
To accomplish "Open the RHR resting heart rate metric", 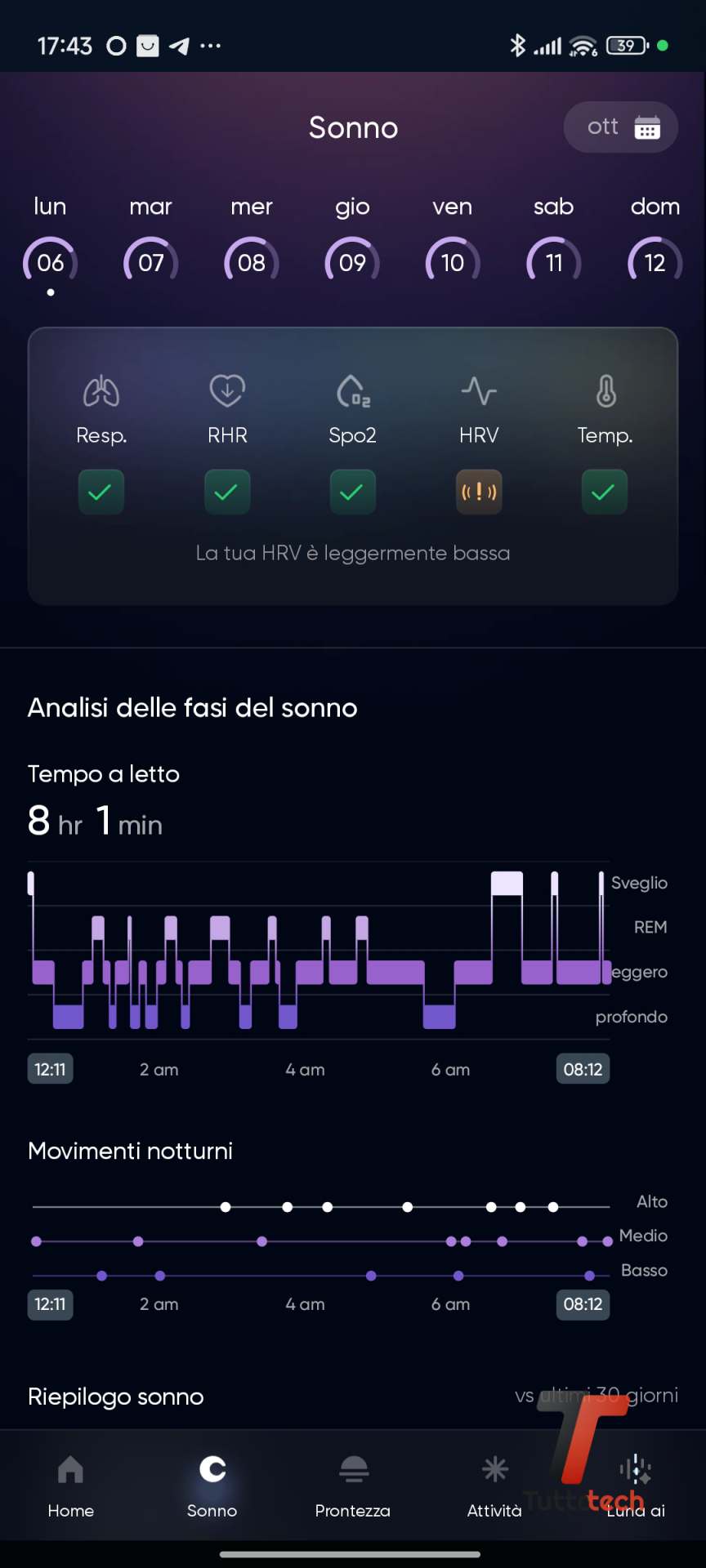I will tap(227, 408).
